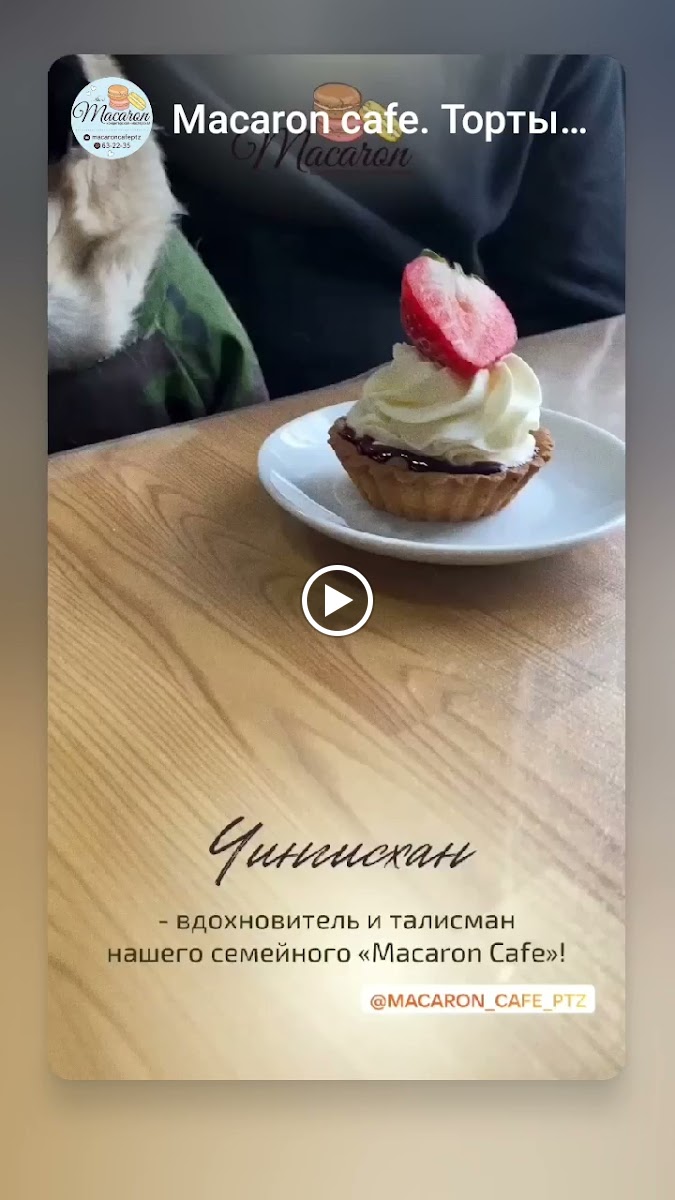This screenshot has height=1200, width=675.
Task: Play the Macaron cafe video
Action: 337,601
